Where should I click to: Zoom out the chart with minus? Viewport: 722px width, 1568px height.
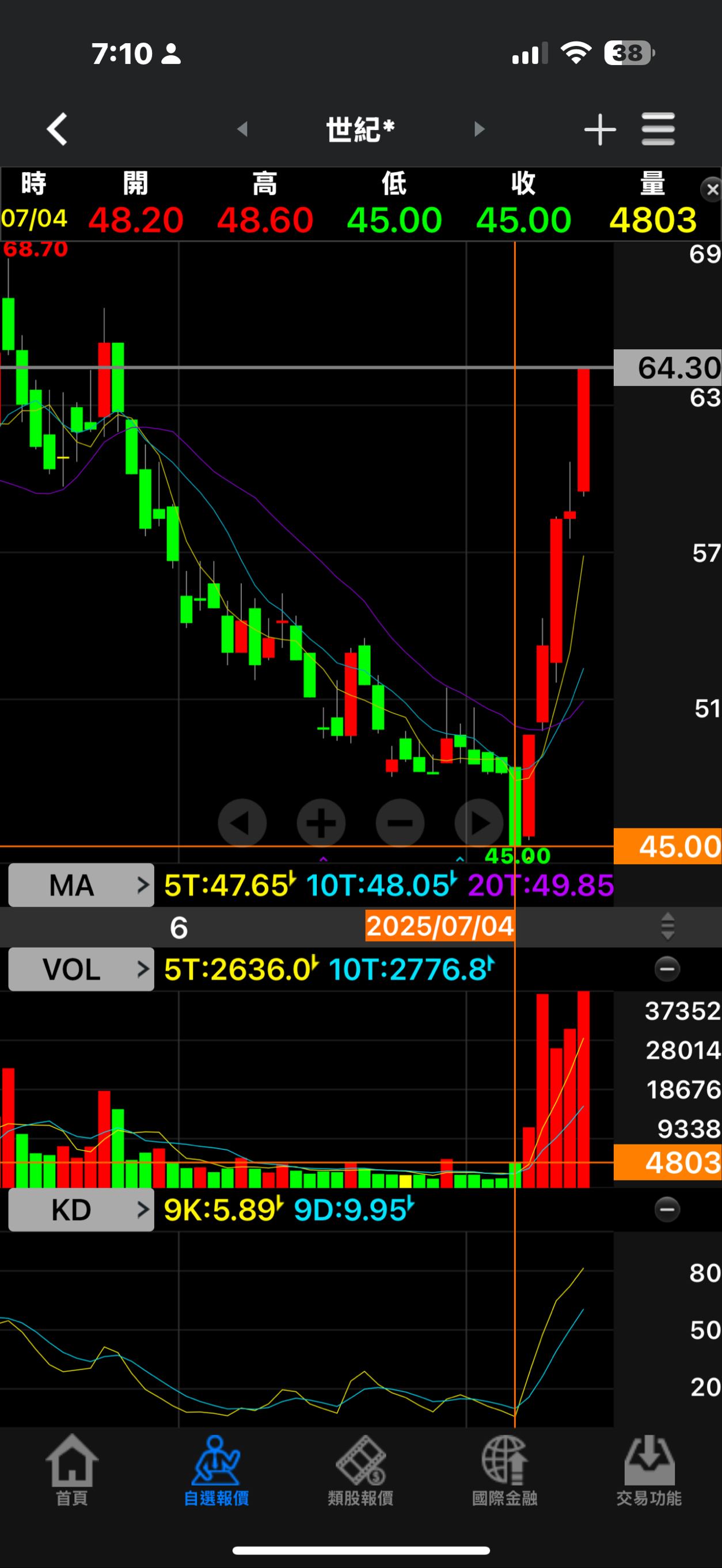pos(400,823)
